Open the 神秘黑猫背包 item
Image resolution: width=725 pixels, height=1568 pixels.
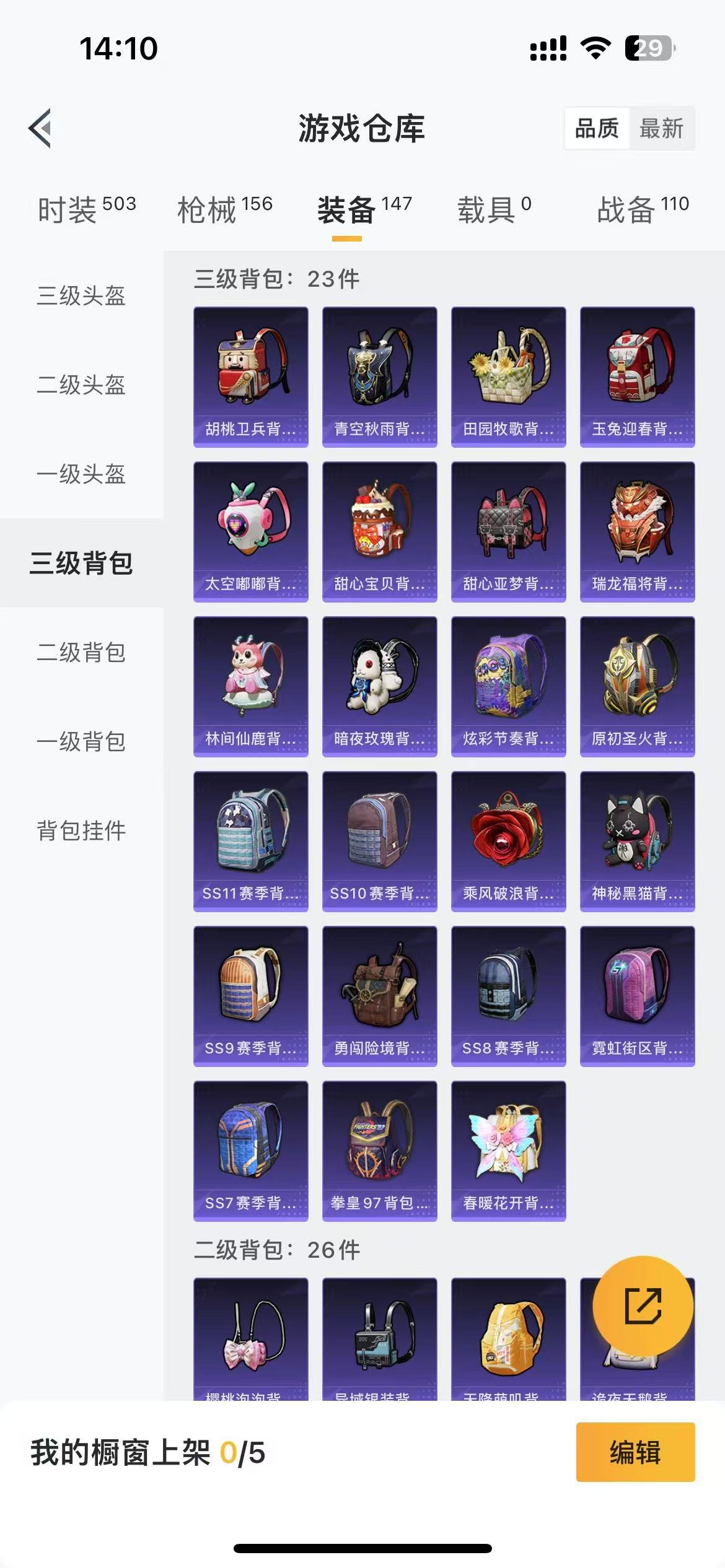pos(636,840)
